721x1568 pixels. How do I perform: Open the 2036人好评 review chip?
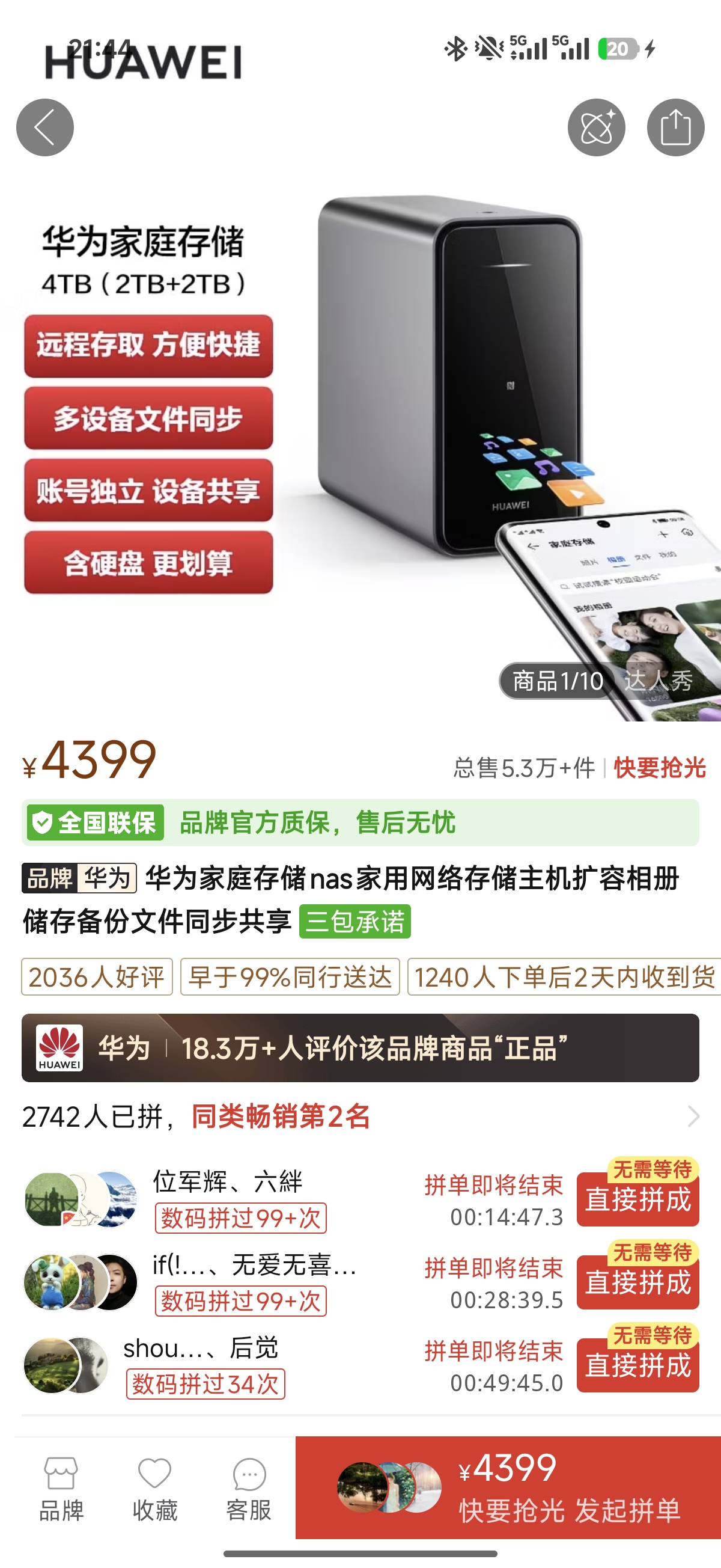click(x=97, y=977)
